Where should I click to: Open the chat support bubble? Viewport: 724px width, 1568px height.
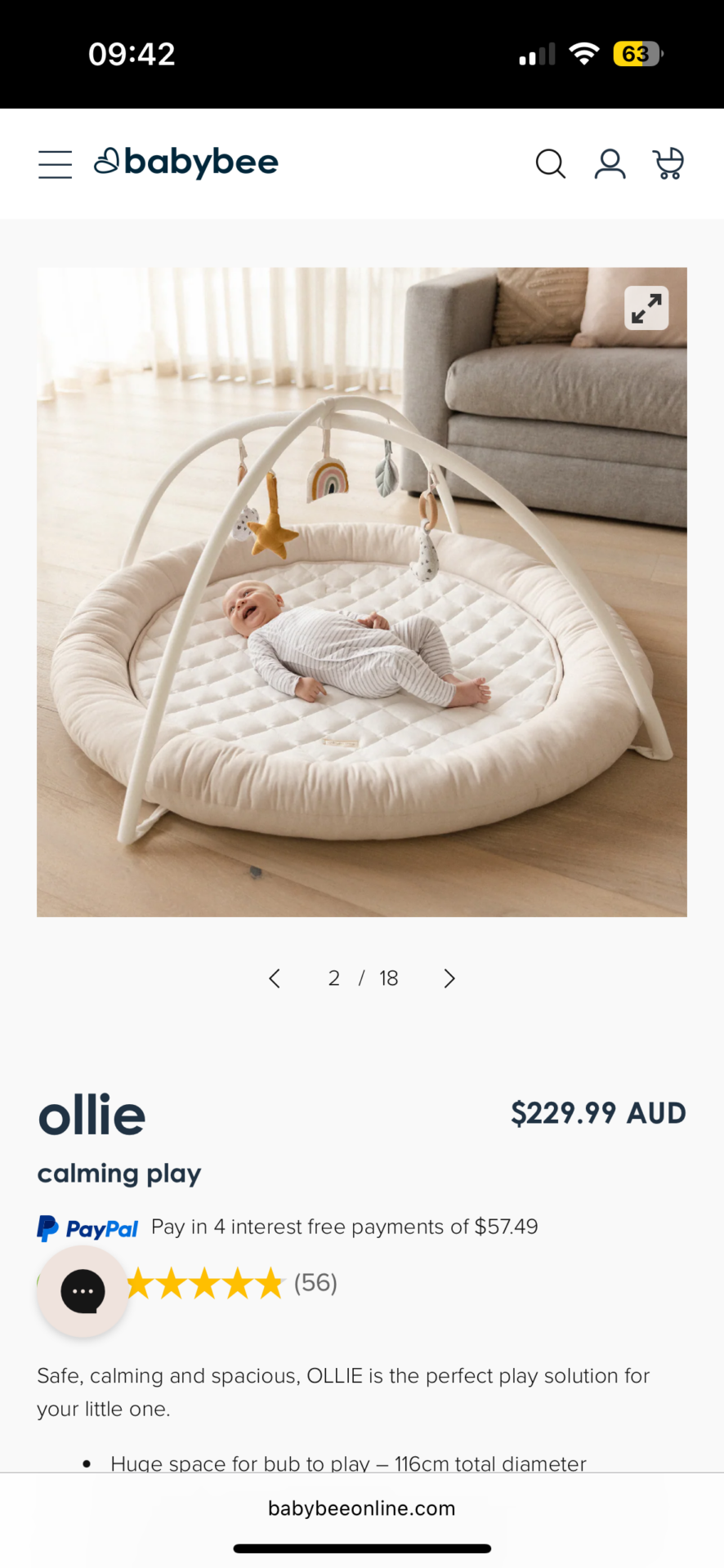[x=83, y=1291]
